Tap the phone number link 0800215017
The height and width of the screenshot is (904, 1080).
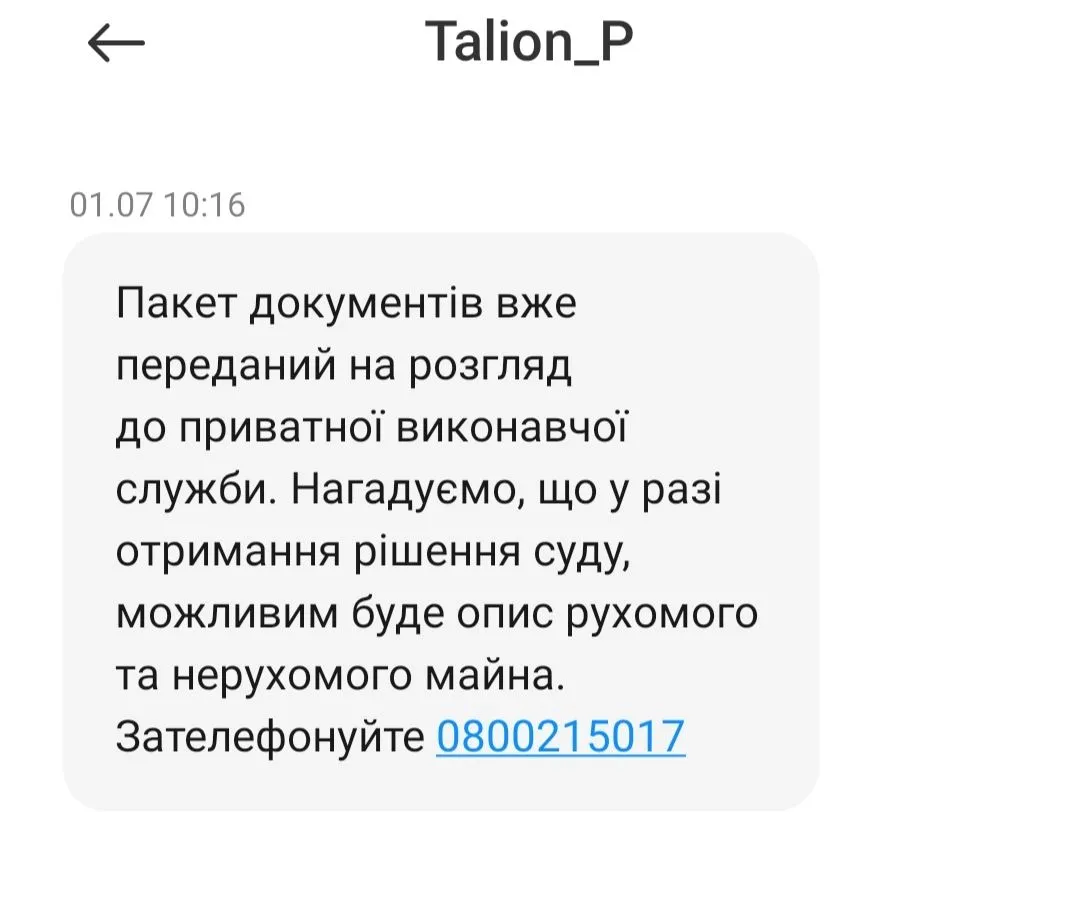point(560,737)
